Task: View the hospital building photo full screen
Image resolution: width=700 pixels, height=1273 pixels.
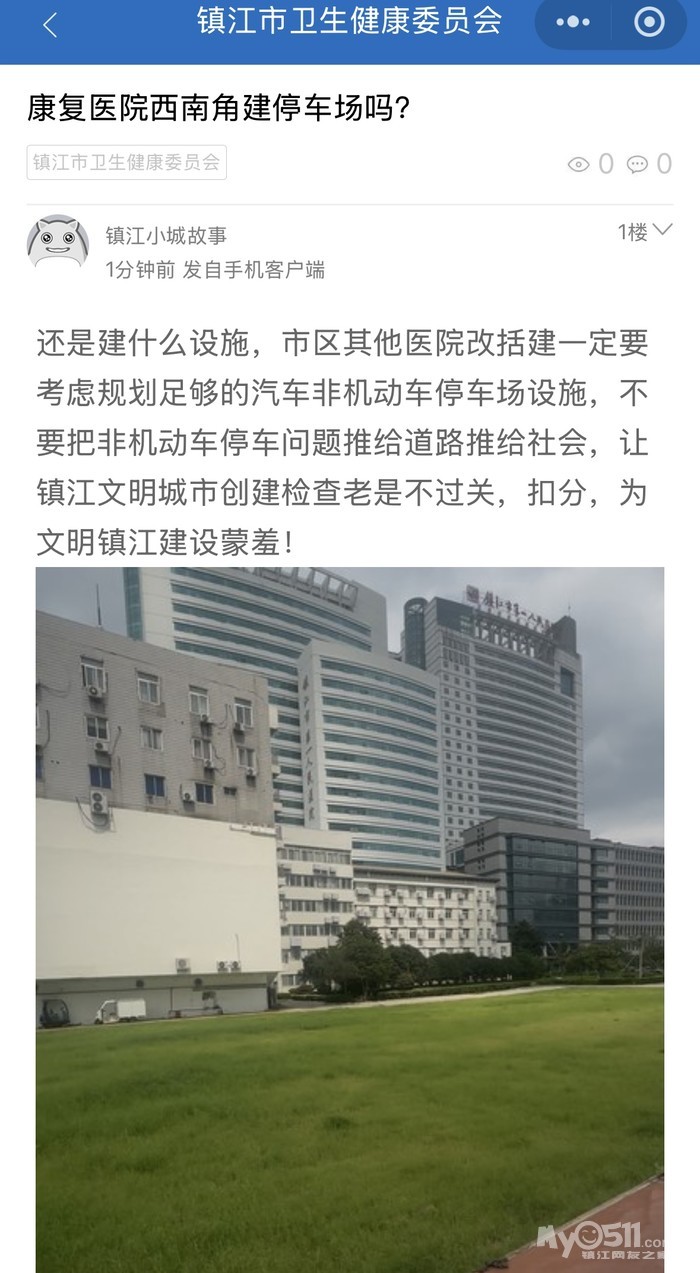Action: (350, 919)
